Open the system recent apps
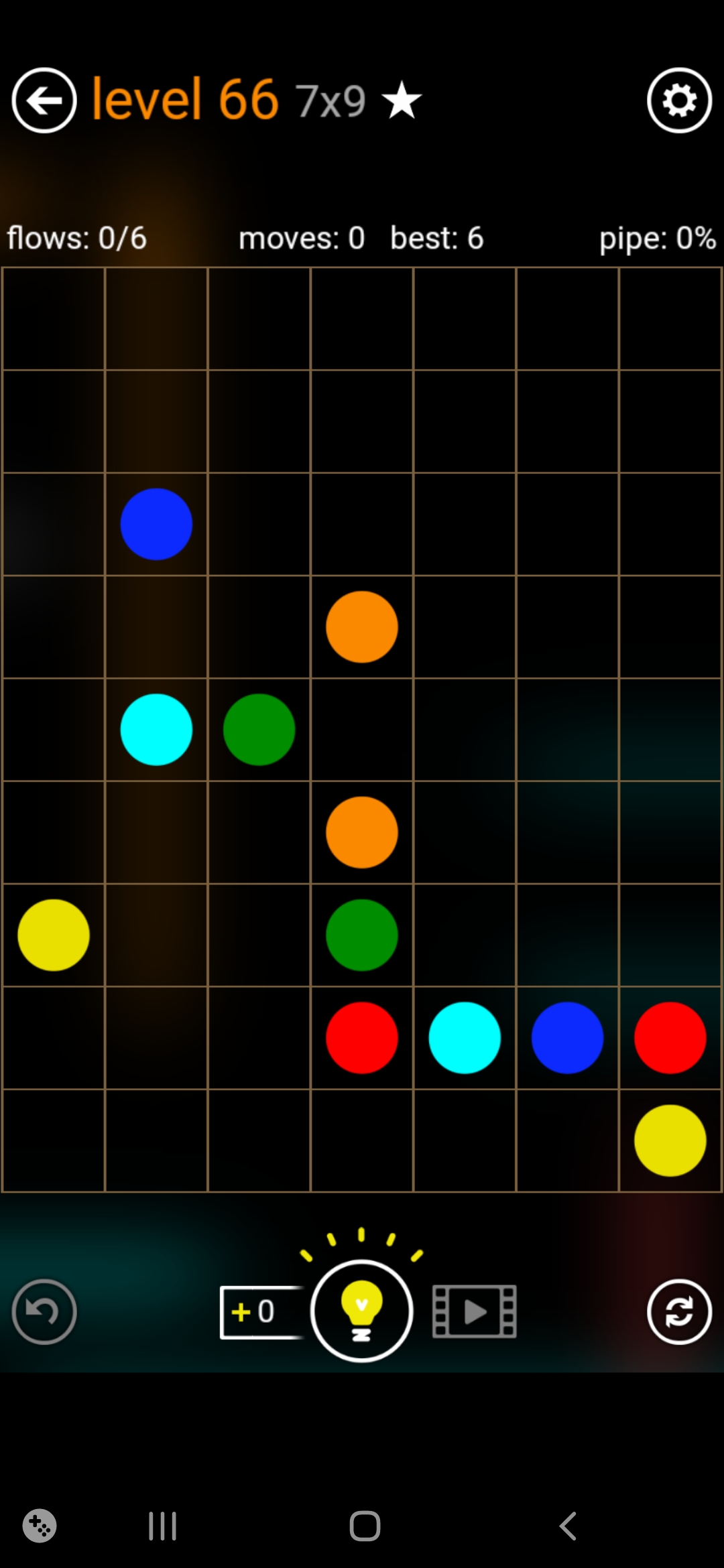Image resolution: width=724 pixels, height=1568 pixels. (x=162, y=1526)
